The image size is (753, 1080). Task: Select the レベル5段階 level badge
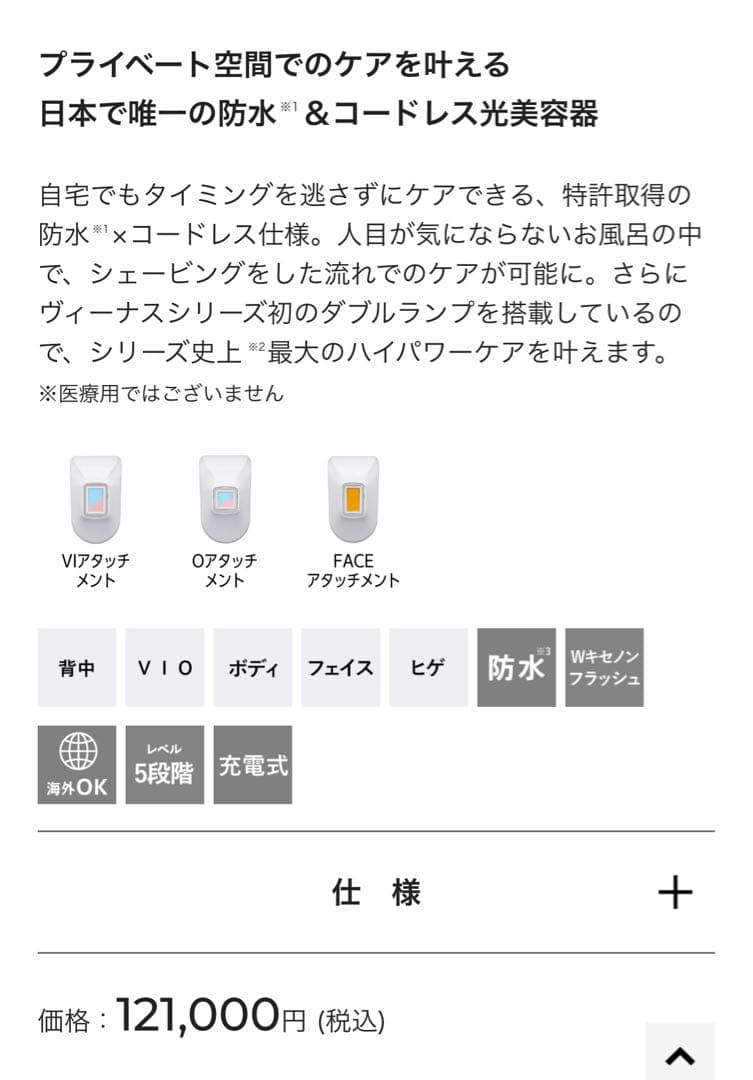164,764
